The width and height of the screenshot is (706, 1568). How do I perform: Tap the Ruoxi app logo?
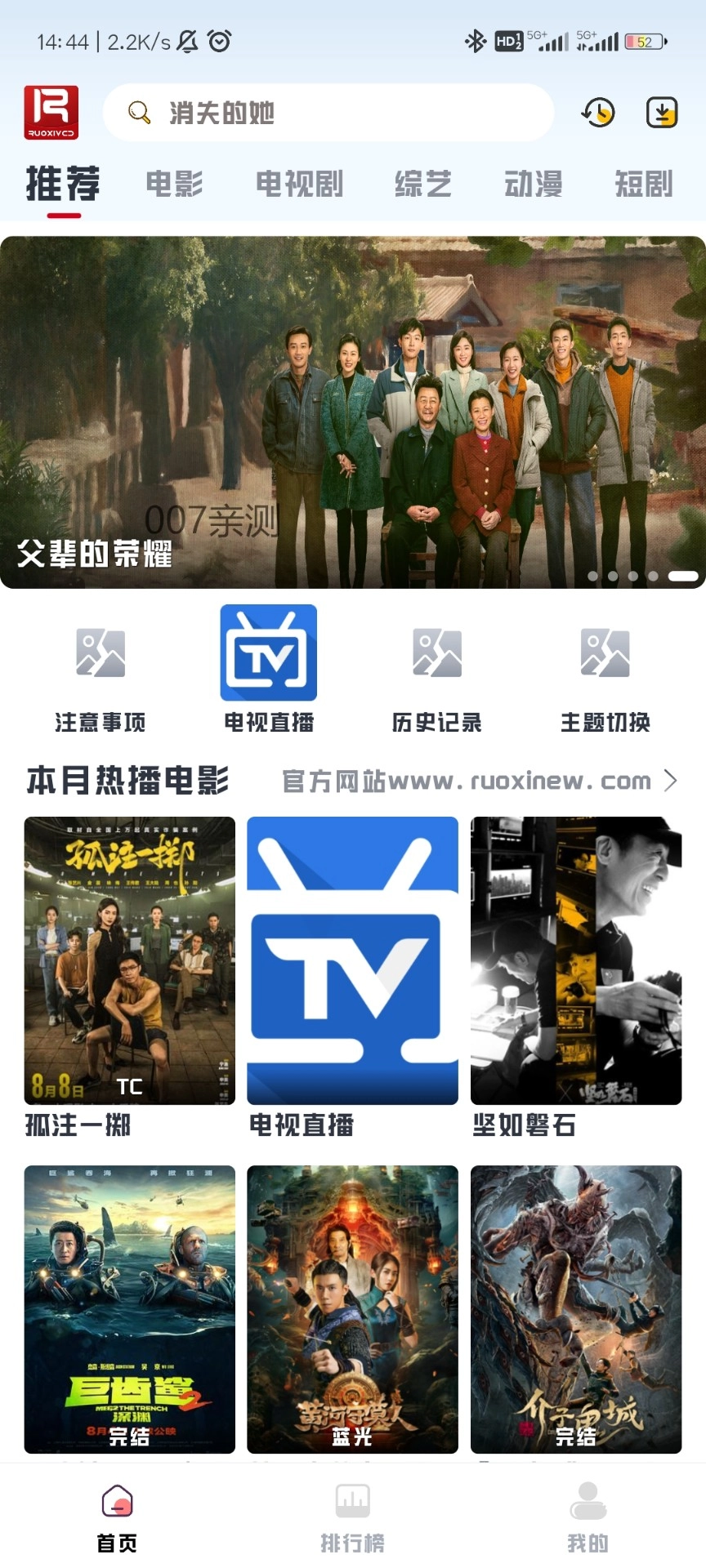52,113
